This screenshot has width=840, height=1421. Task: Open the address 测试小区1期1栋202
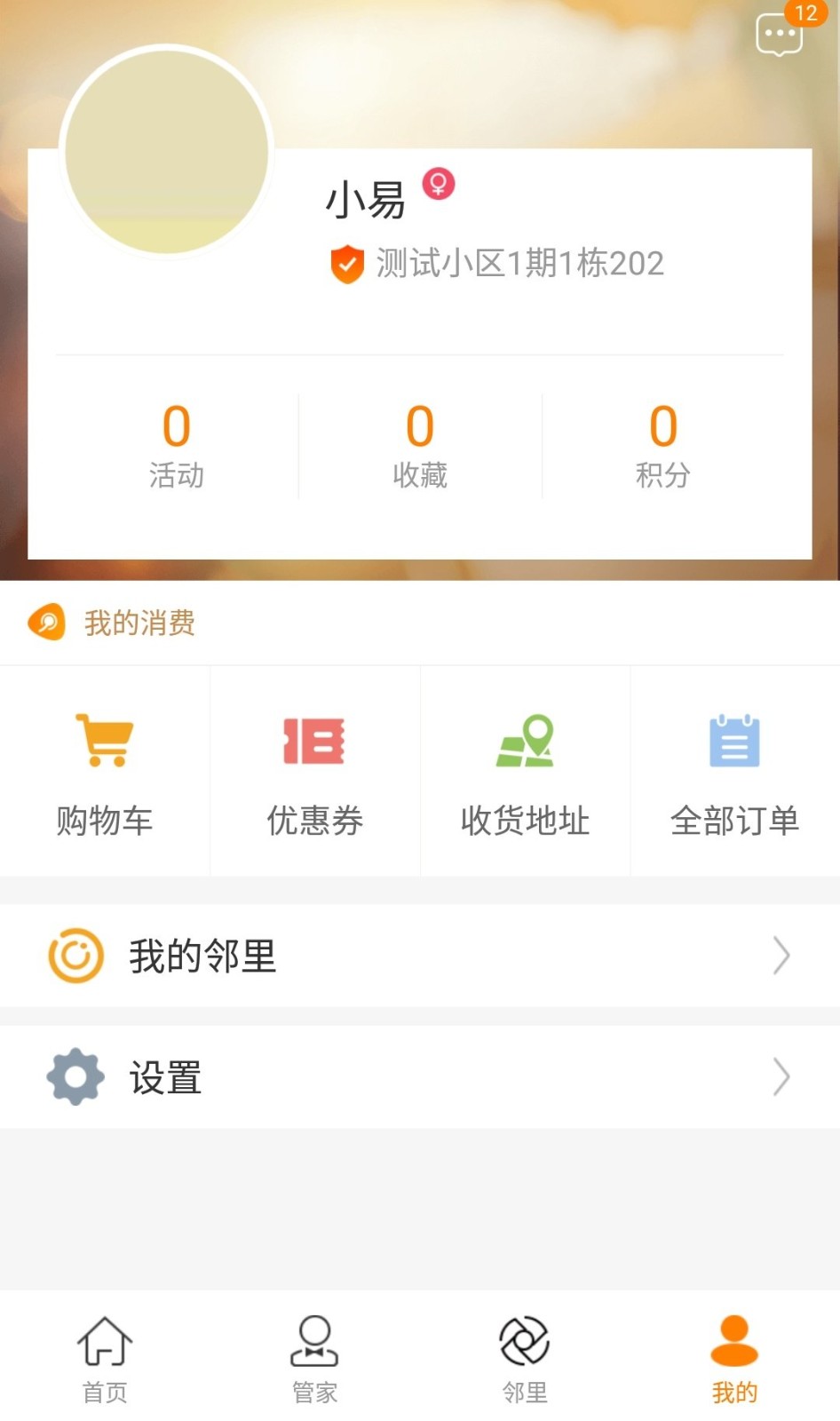pyautogui.click(x=519, y=263)
